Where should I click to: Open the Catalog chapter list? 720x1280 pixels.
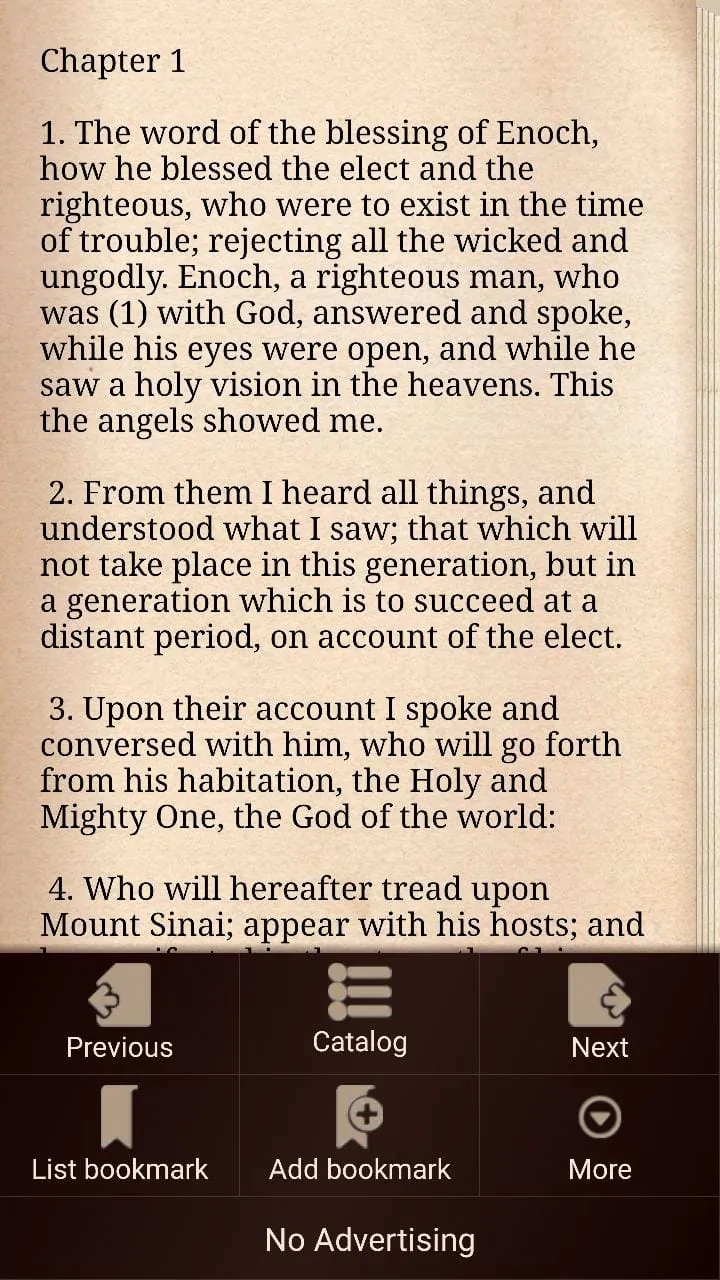359,1013
